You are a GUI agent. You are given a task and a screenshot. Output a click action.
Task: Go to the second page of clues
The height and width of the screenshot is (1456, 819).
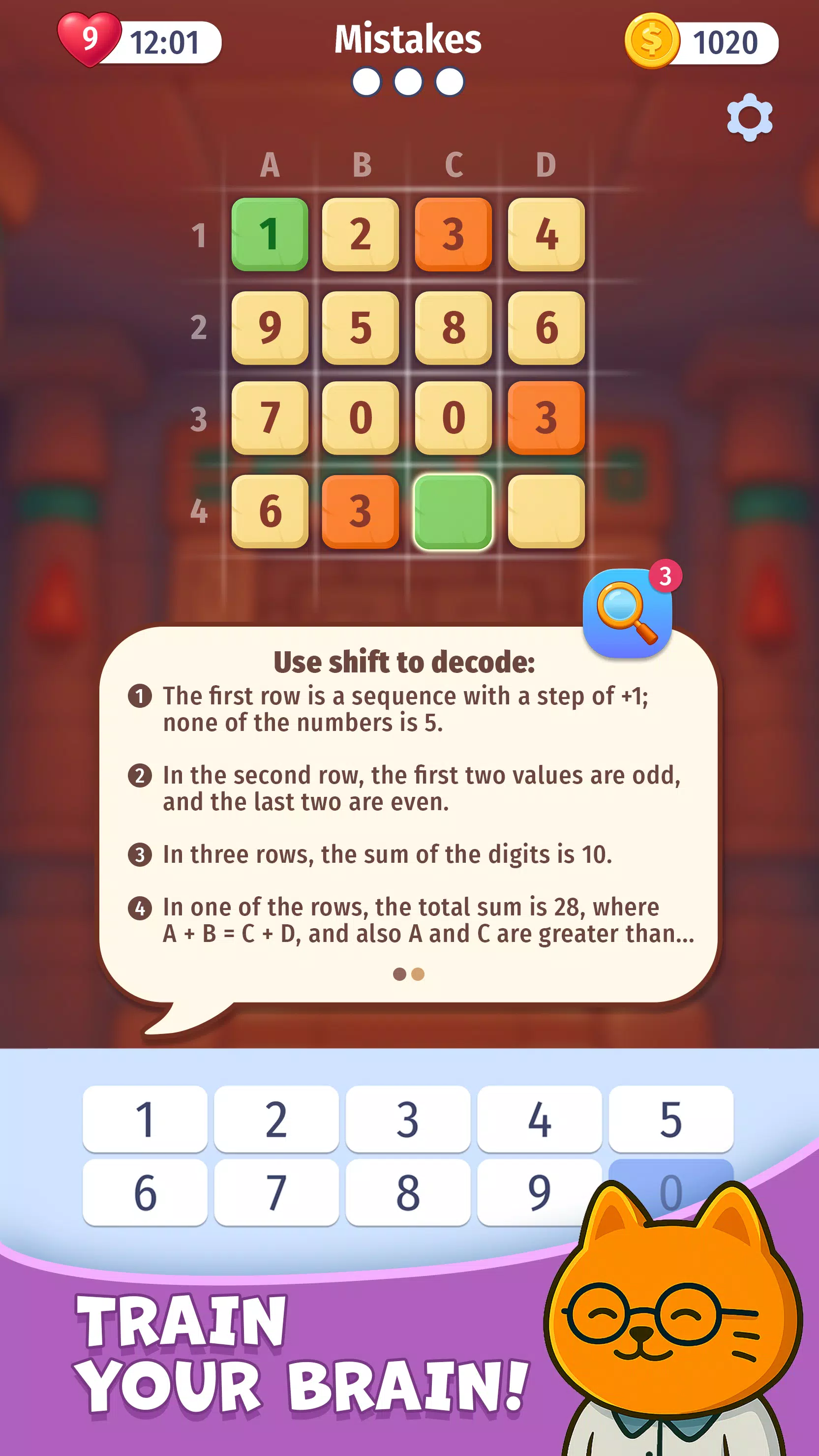pyautogui.click(x=418, y=974)
